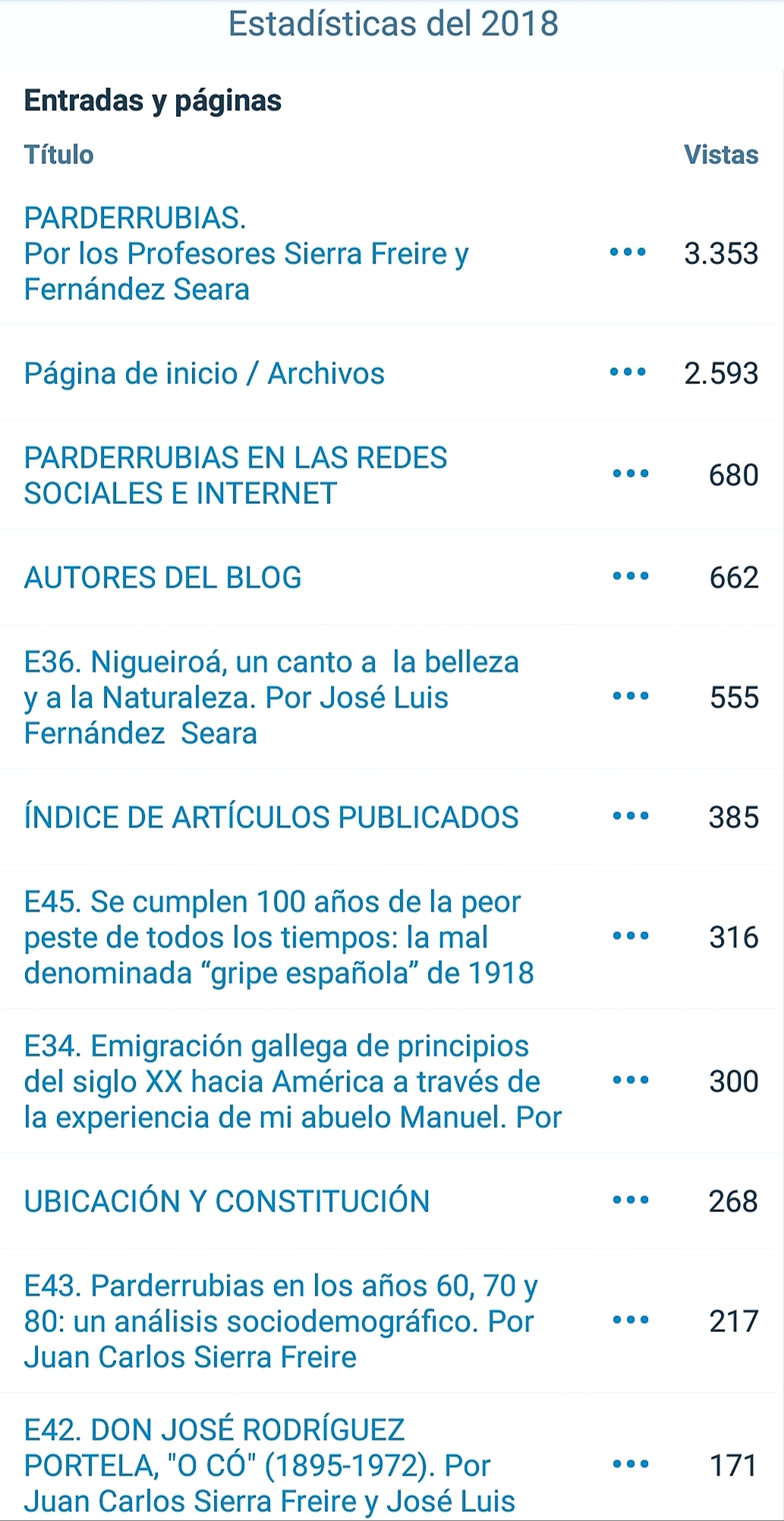
Task: Show more options for E36. Nigueiroá
Action: pyautogui.click(x=631, y=697)
